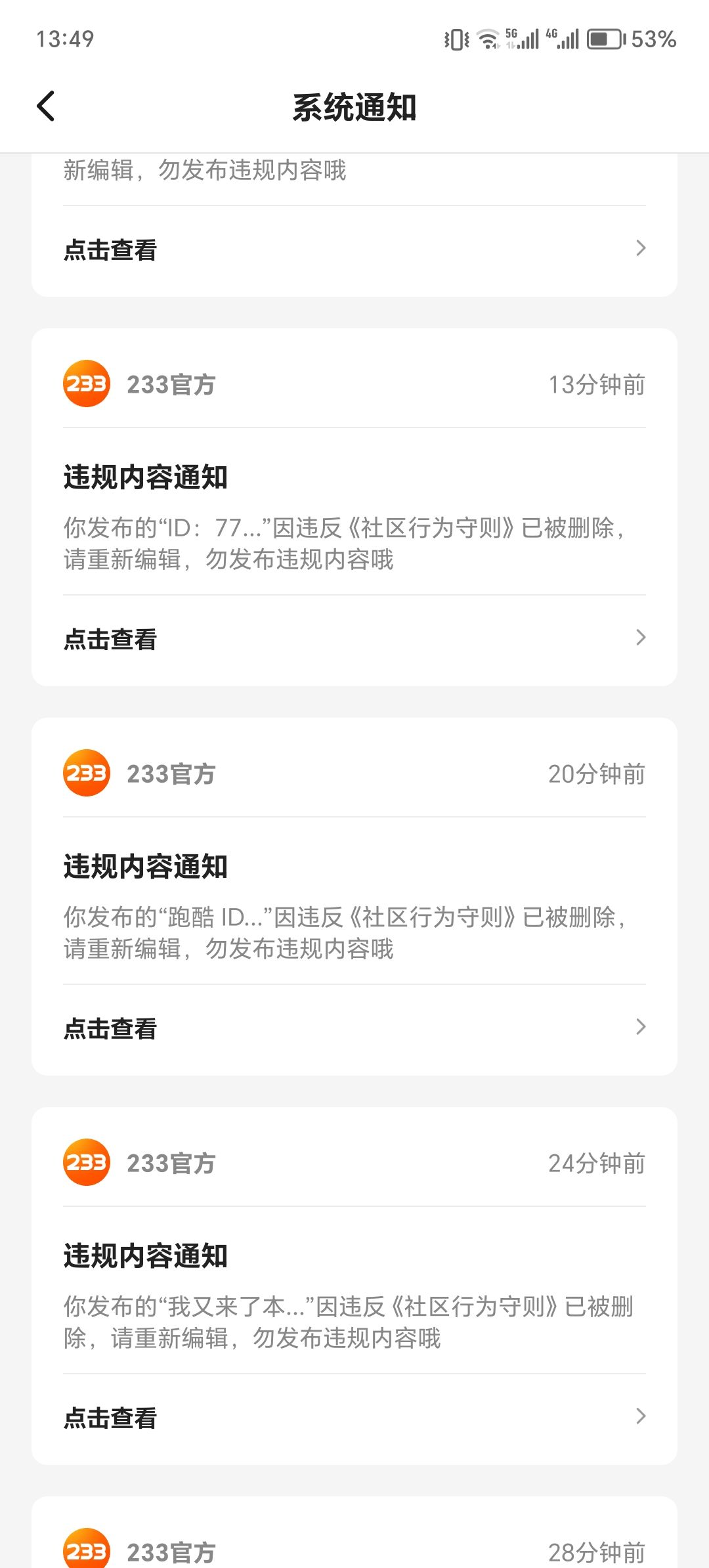Open 点击查看 under the 20分钟前 notification
This screenshot has width=709, height=1568.
(354, 1028)
